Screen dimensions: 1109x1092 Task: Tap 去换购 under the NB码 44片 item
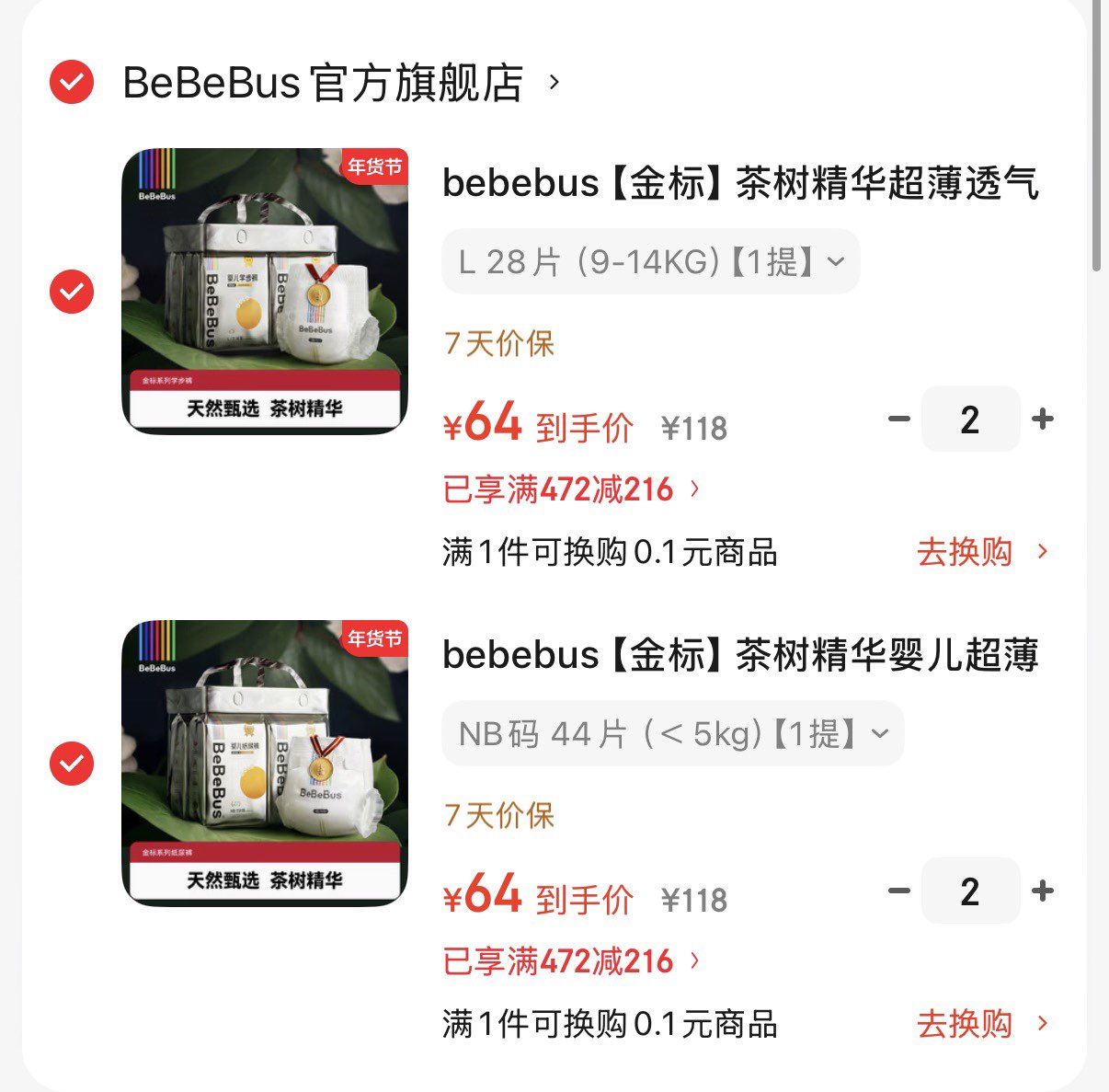(x=981, y=1024)
